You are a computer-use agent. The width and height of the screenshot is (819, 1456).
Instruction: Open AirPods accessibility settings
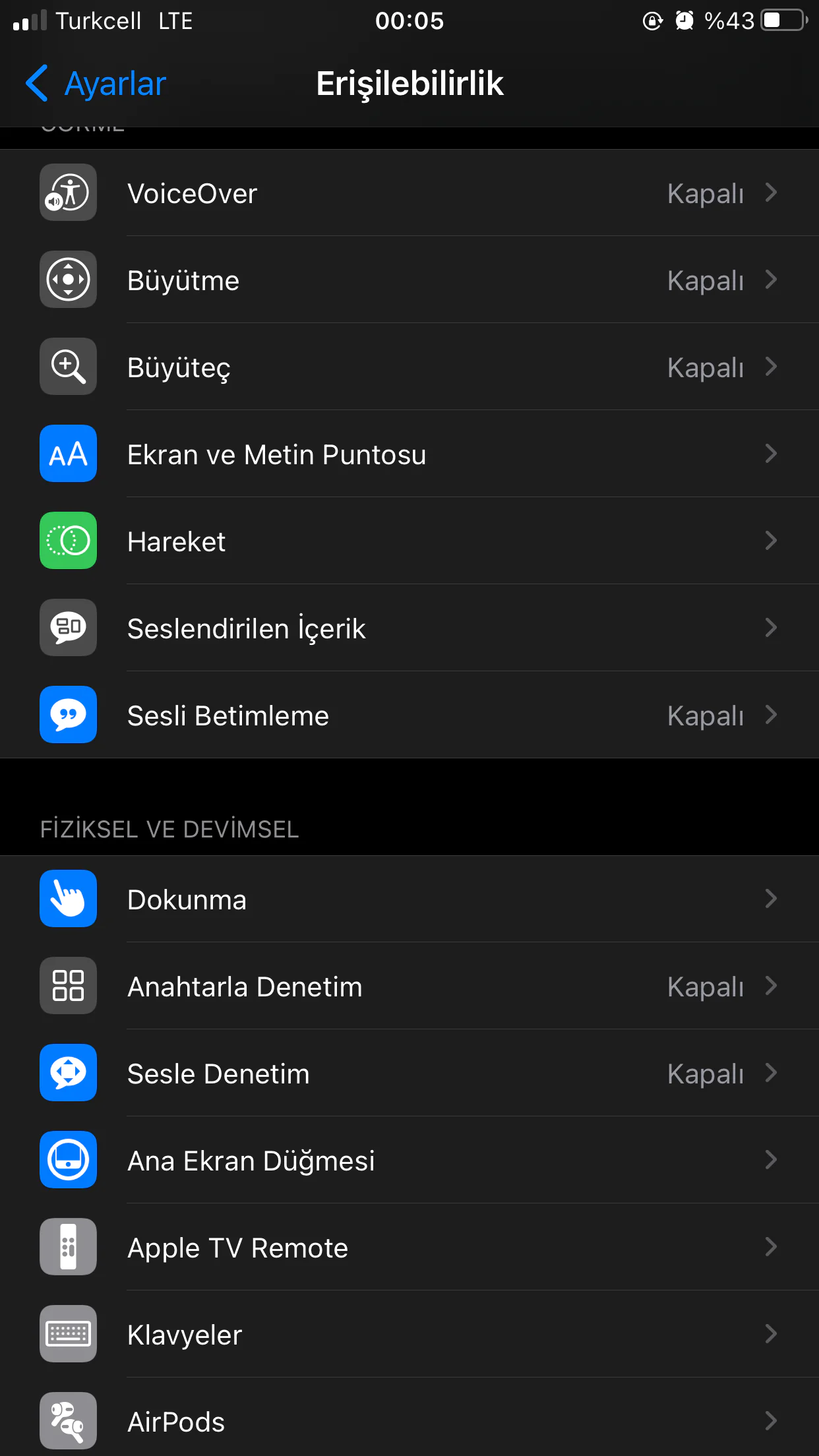tap(409, 1422)
